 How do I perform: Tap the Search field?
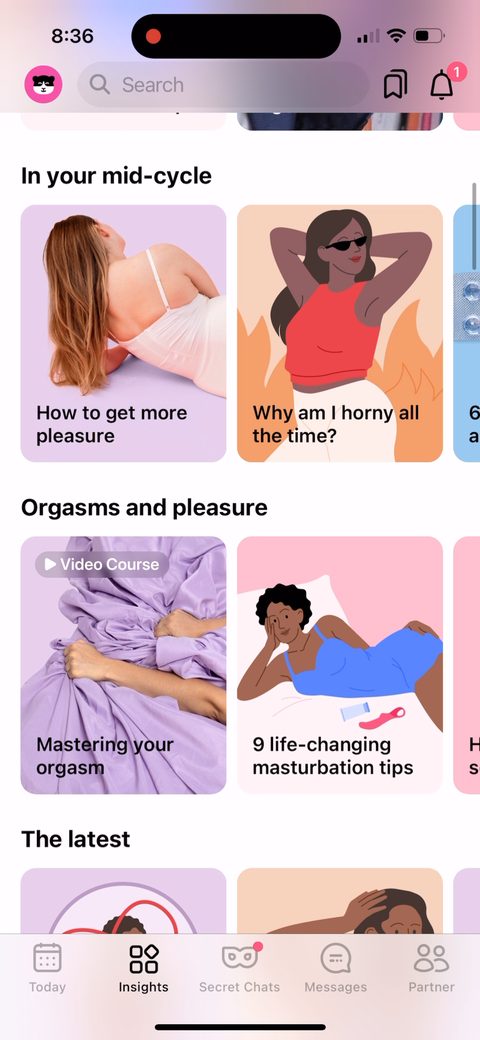[x=223, y=85]
